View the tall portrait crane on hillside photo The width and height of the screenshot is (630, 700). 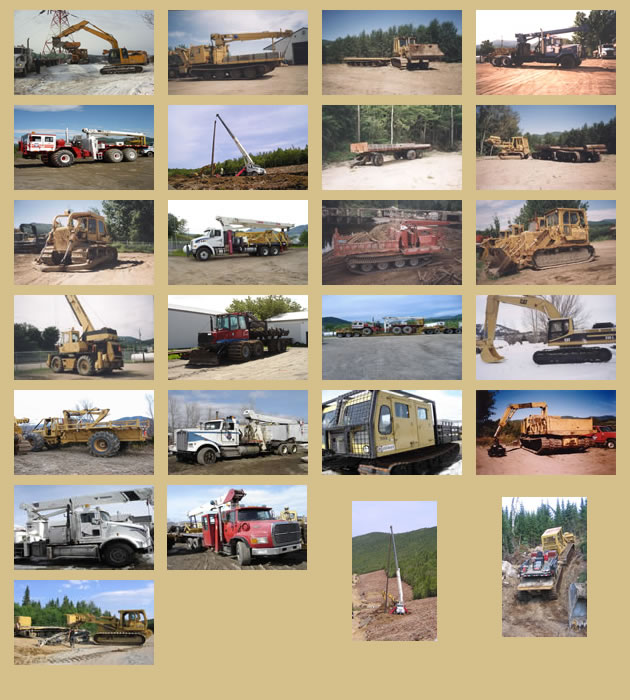pos(394,570)
